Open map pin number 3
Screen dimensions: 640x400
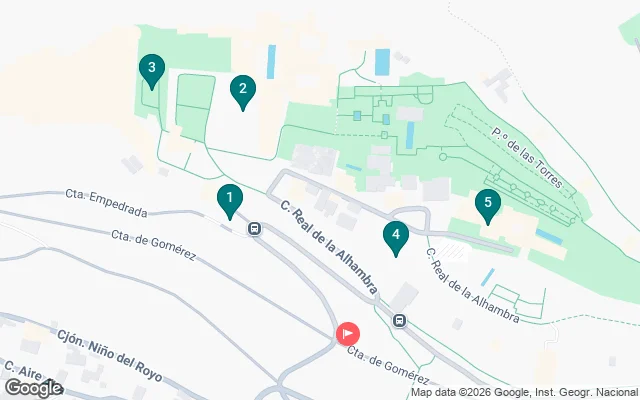151,69
